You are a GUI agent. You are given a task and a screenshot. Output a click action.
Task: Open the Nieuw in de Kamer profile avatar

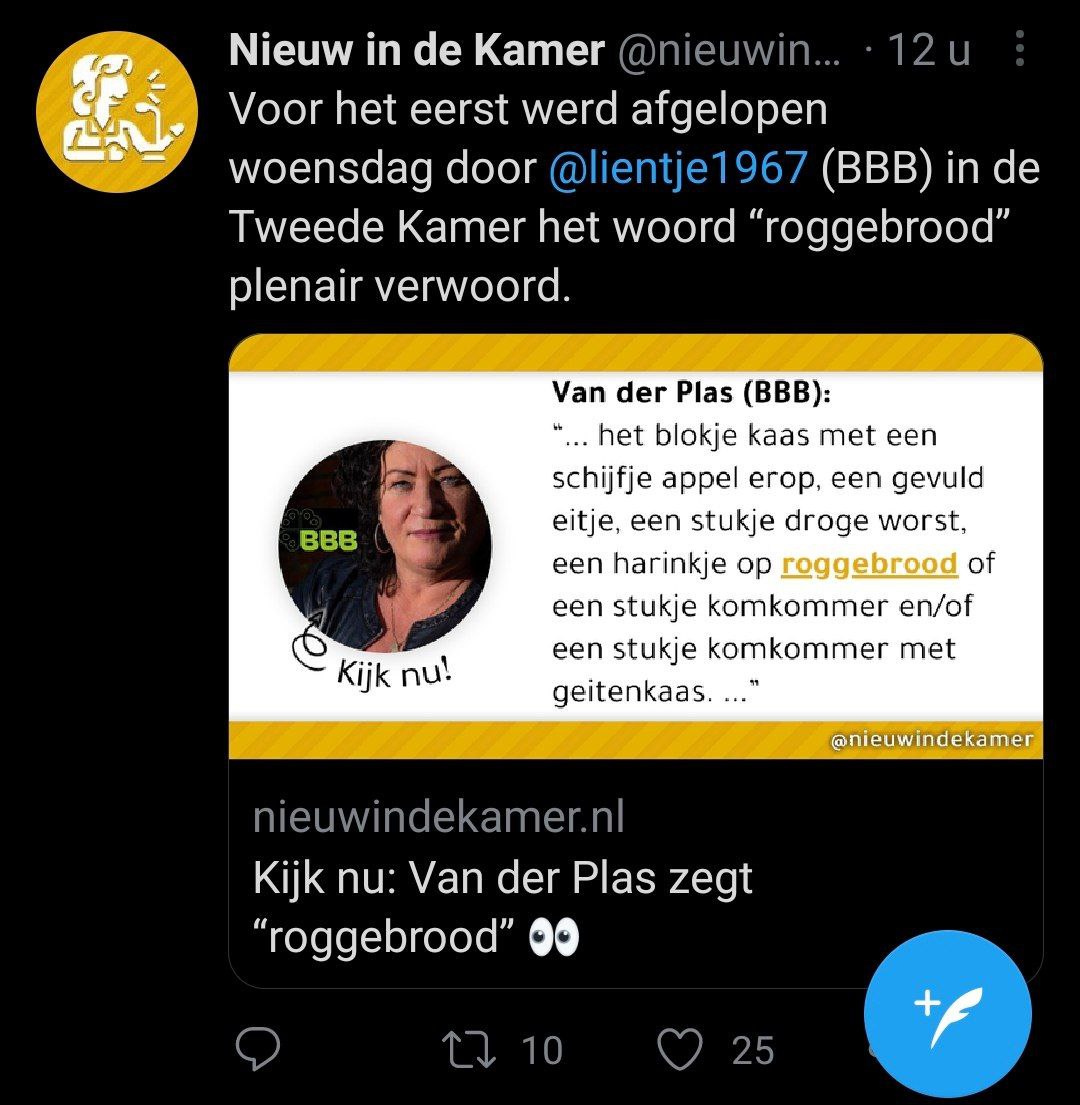click(x=117, y=112)
